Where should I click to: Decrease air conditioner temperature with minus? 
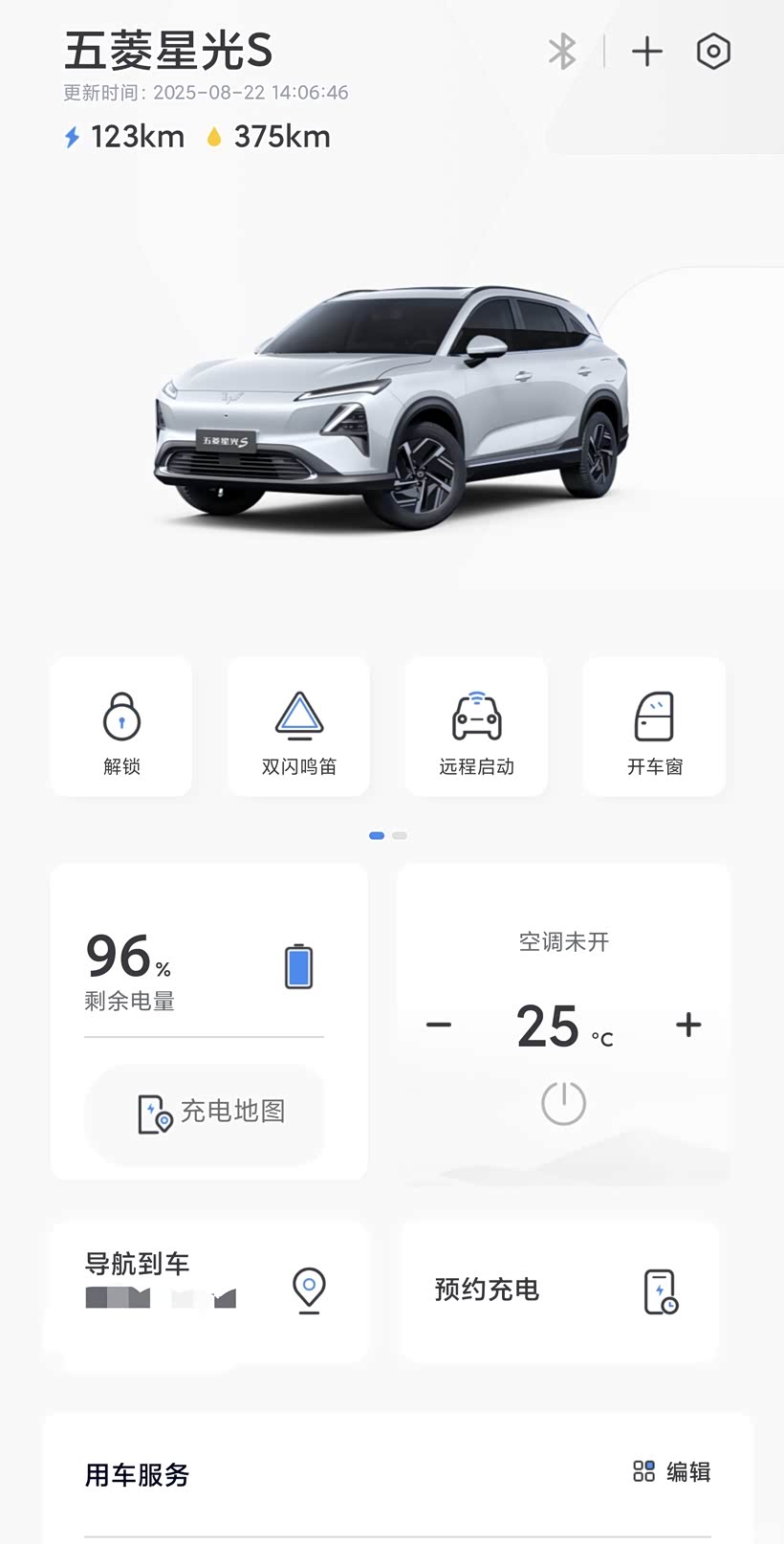pyautogui.click(x=439, y=1025)
